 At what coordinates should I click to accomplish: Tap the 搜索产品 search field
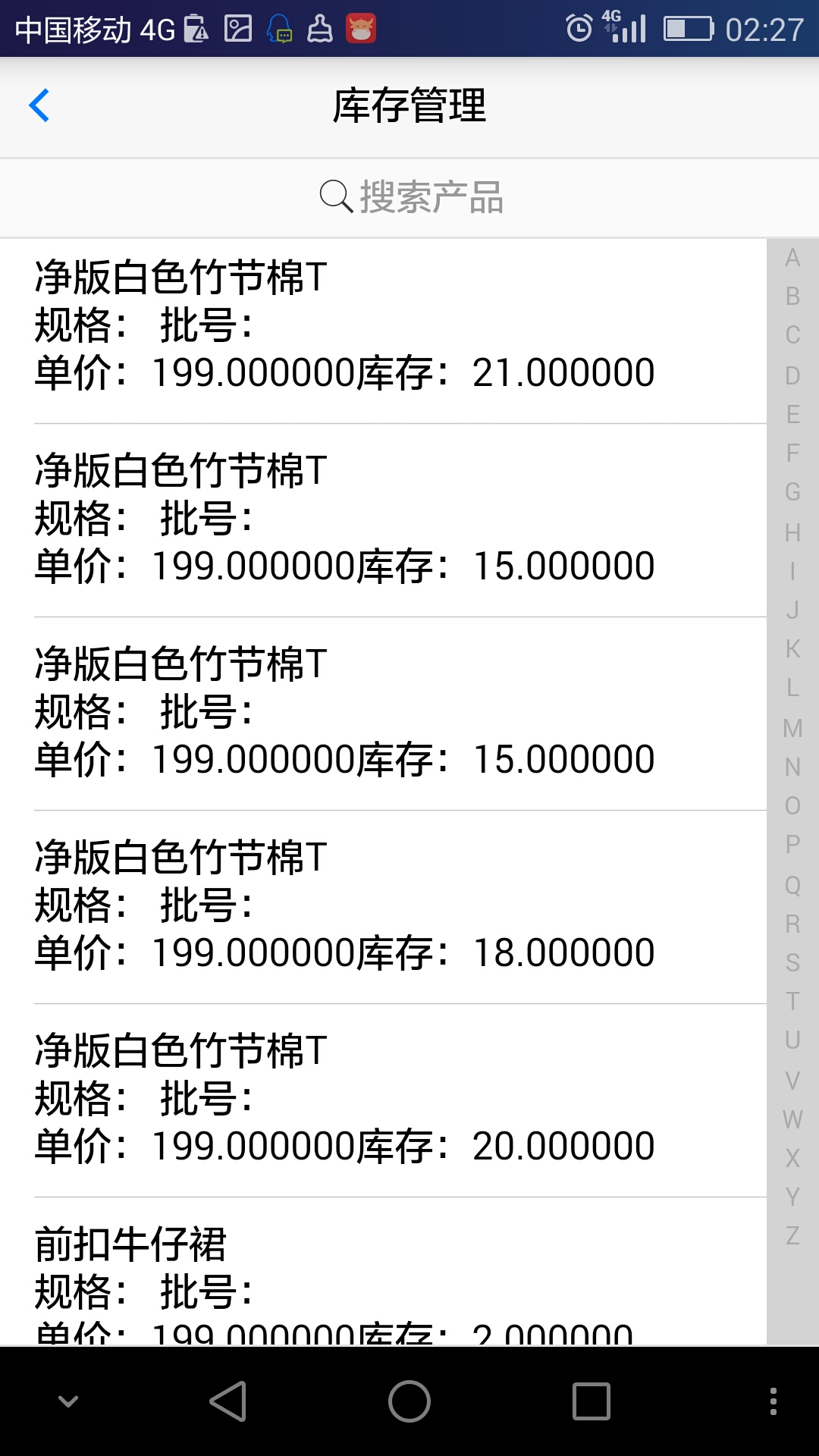coord(409,197)
